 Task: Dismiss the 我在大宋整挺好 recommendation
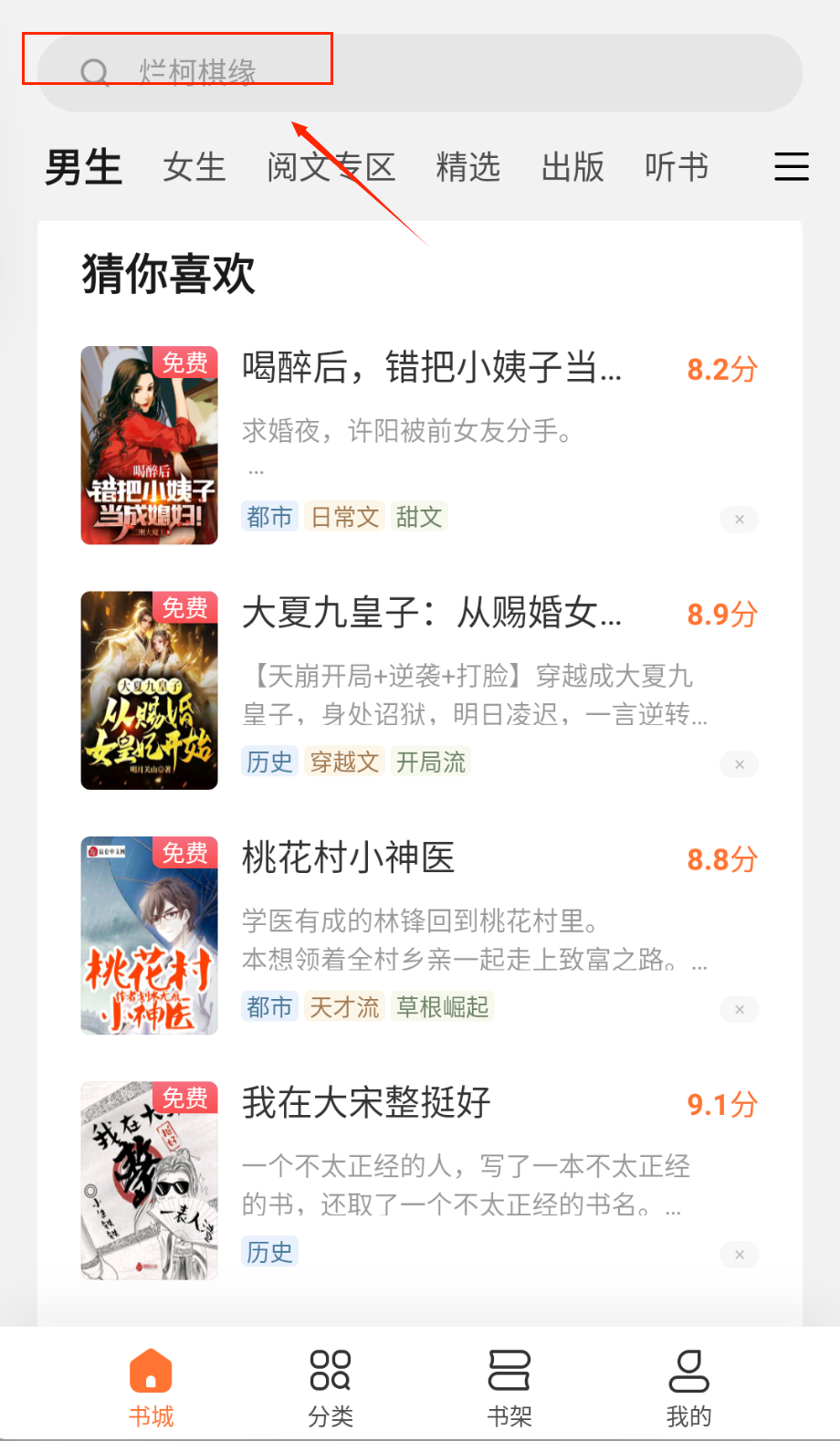coord(740,1255)
